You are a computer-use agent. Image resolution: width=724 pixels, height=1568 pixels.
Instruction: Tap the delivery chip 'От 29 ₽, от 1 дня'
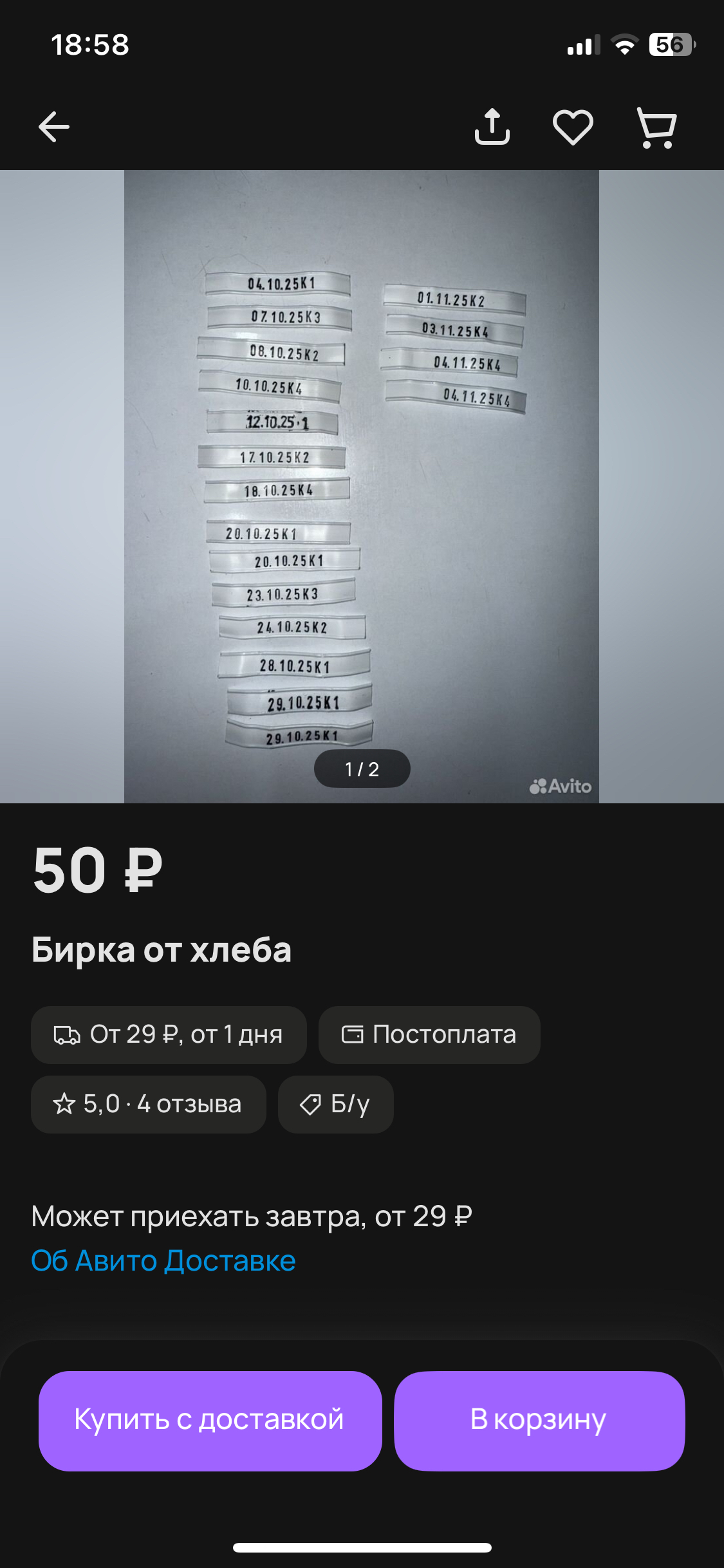point(169,1034)
